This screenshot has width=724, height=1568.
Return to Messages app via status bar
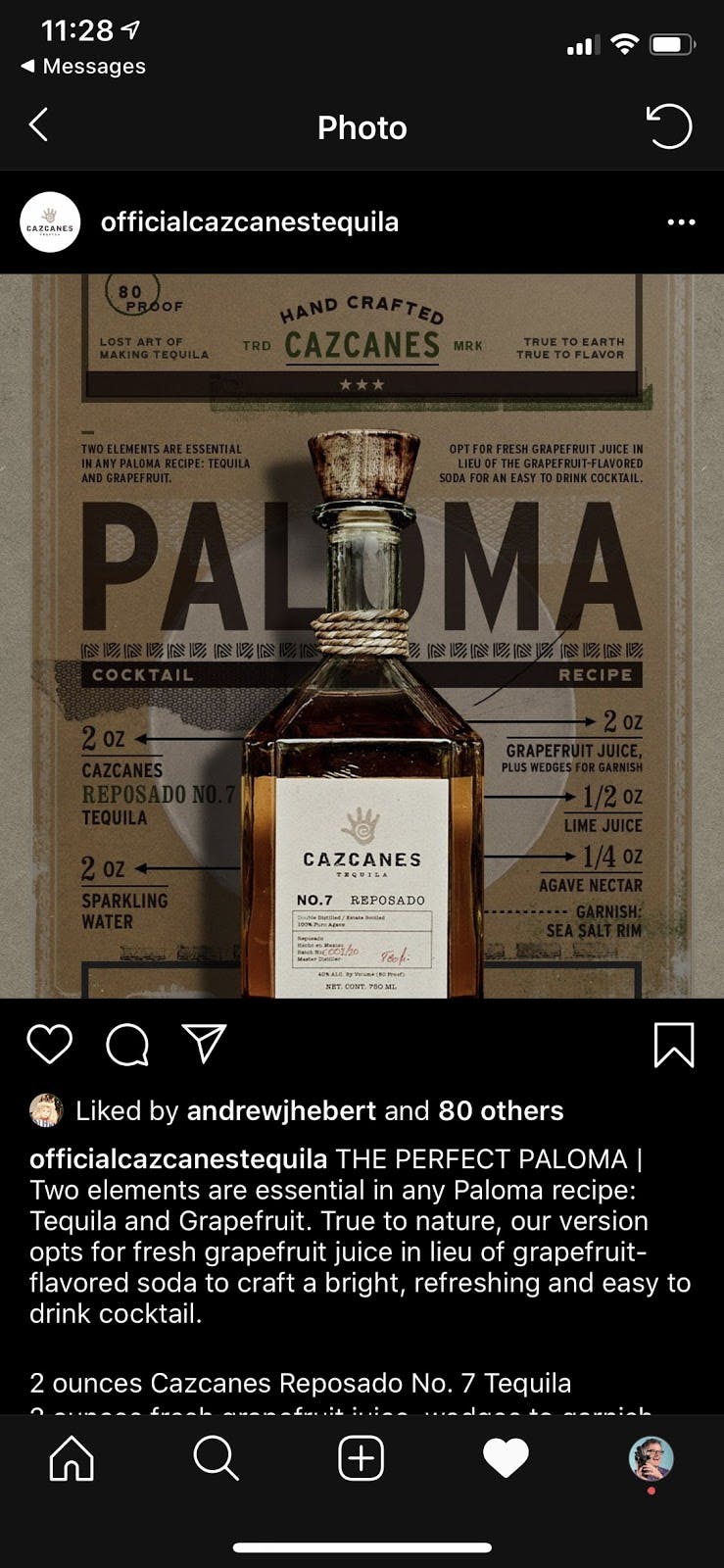coord(83,66)
